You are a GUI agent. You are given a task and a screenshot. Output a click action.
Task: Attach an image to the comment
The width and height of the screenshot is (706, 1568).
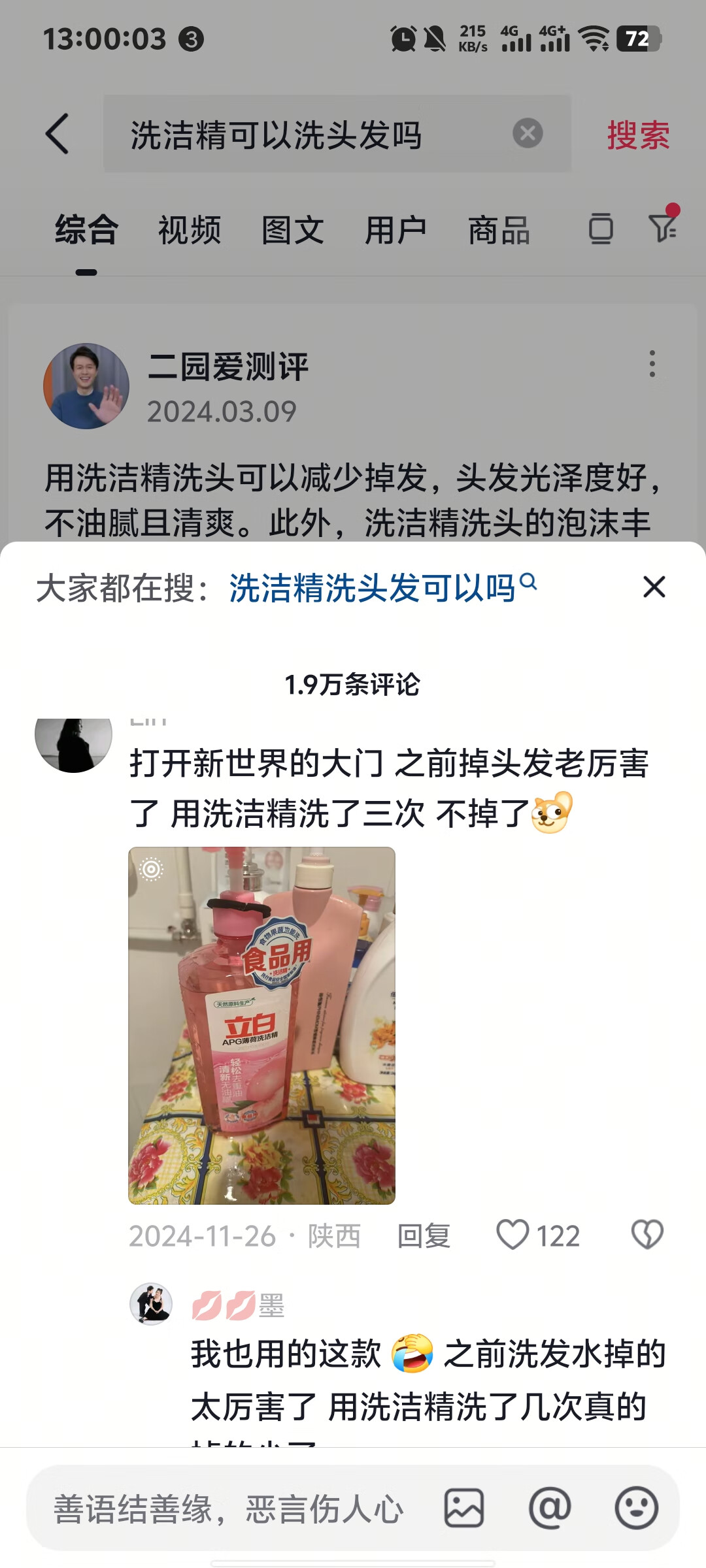click(464, 1509)
